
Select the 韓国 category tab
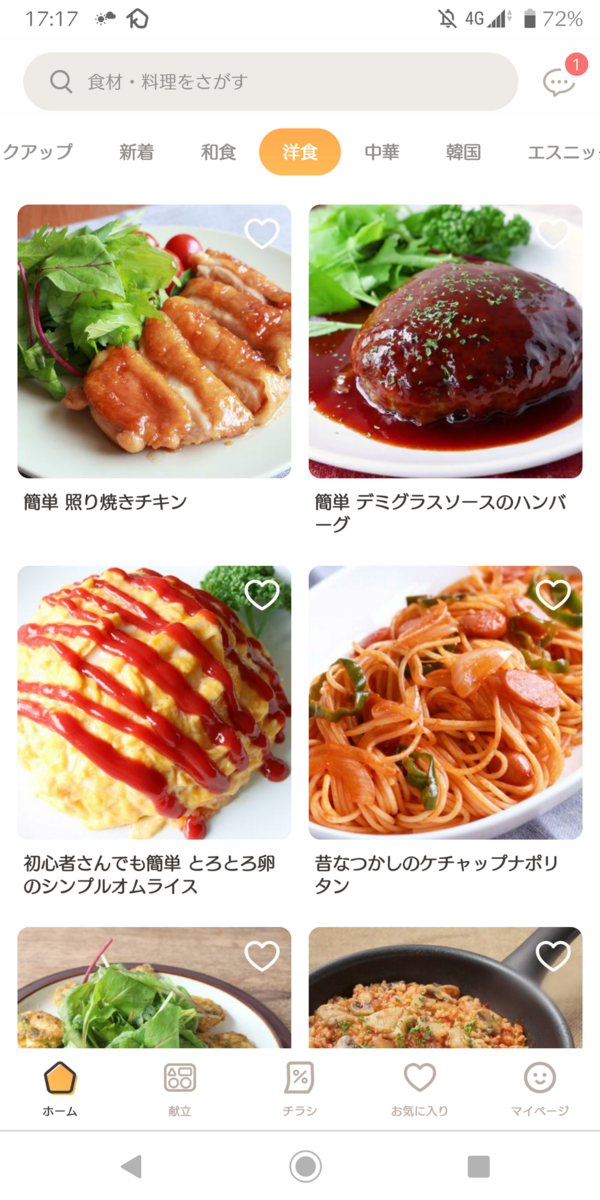463,152
